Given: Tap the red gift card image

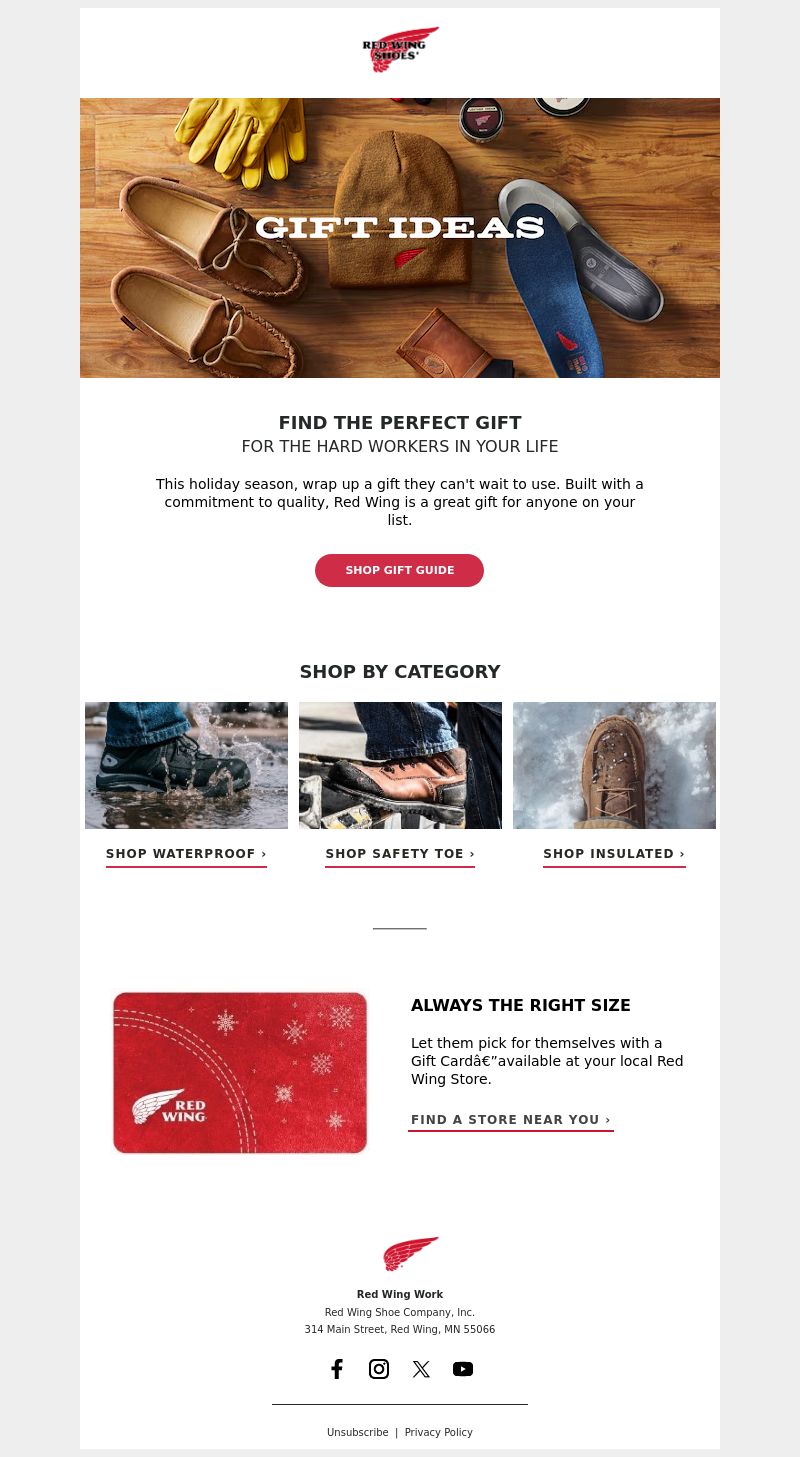Looking at the screenshot, I should coord(240,1072).
